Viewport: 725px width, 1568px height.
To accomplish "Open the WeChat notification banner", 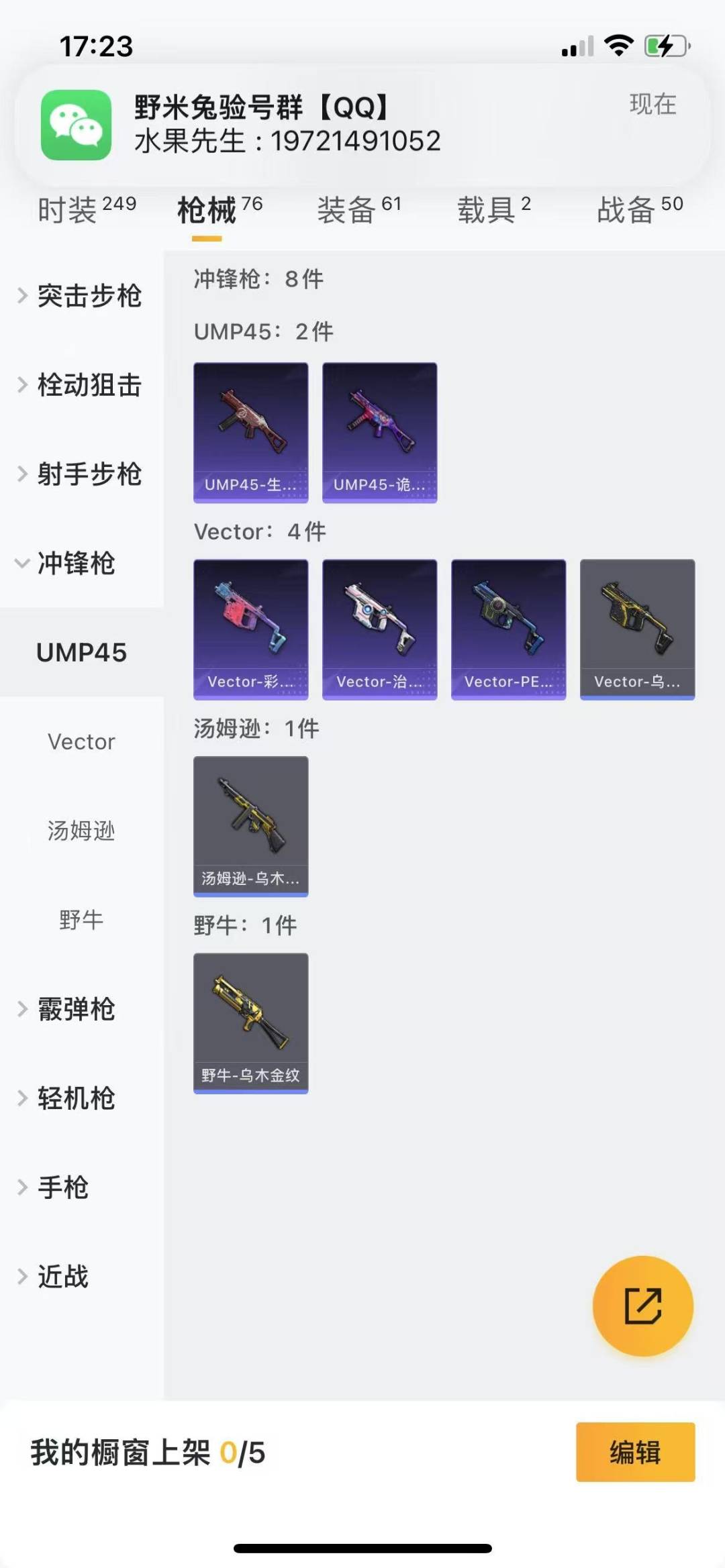I will (x=362, y=125).
